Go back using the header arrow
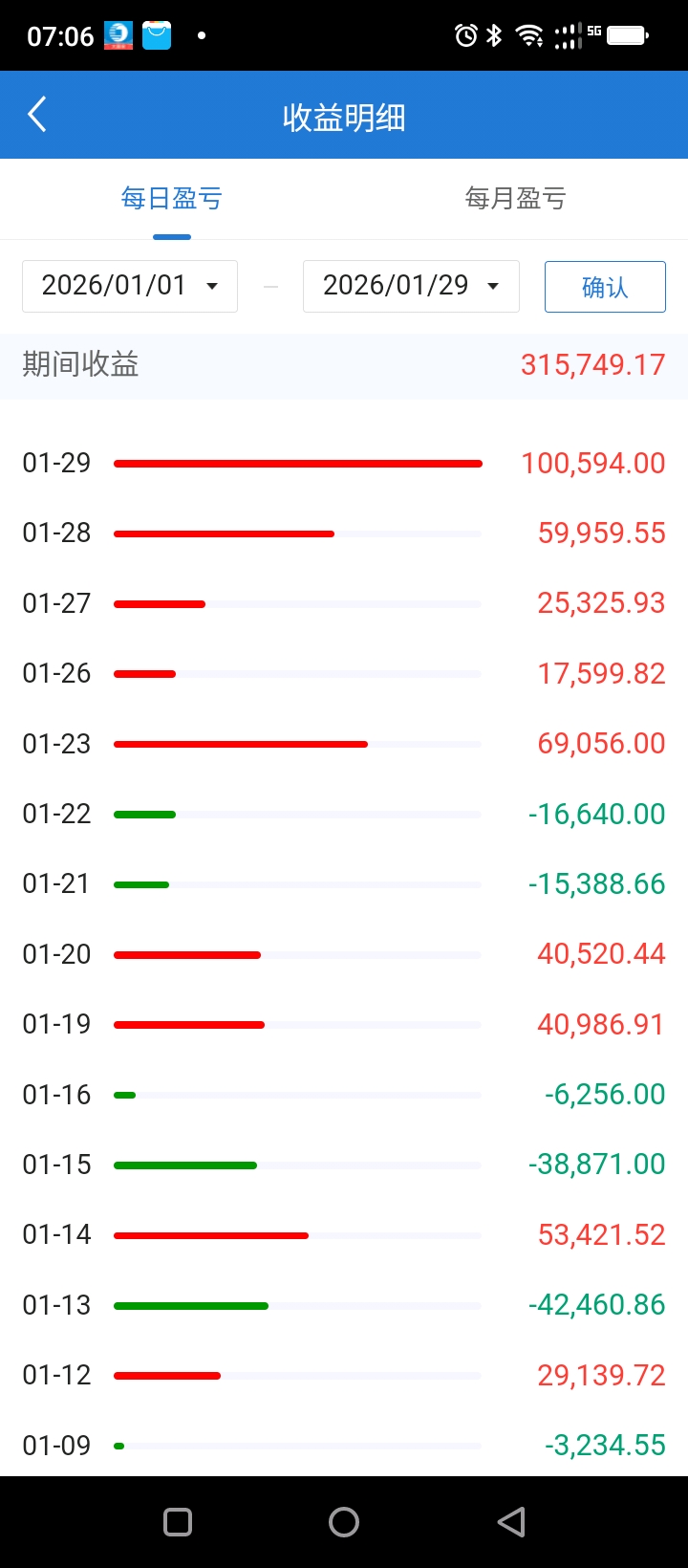The image size is (688, 1568). point(37,116)
